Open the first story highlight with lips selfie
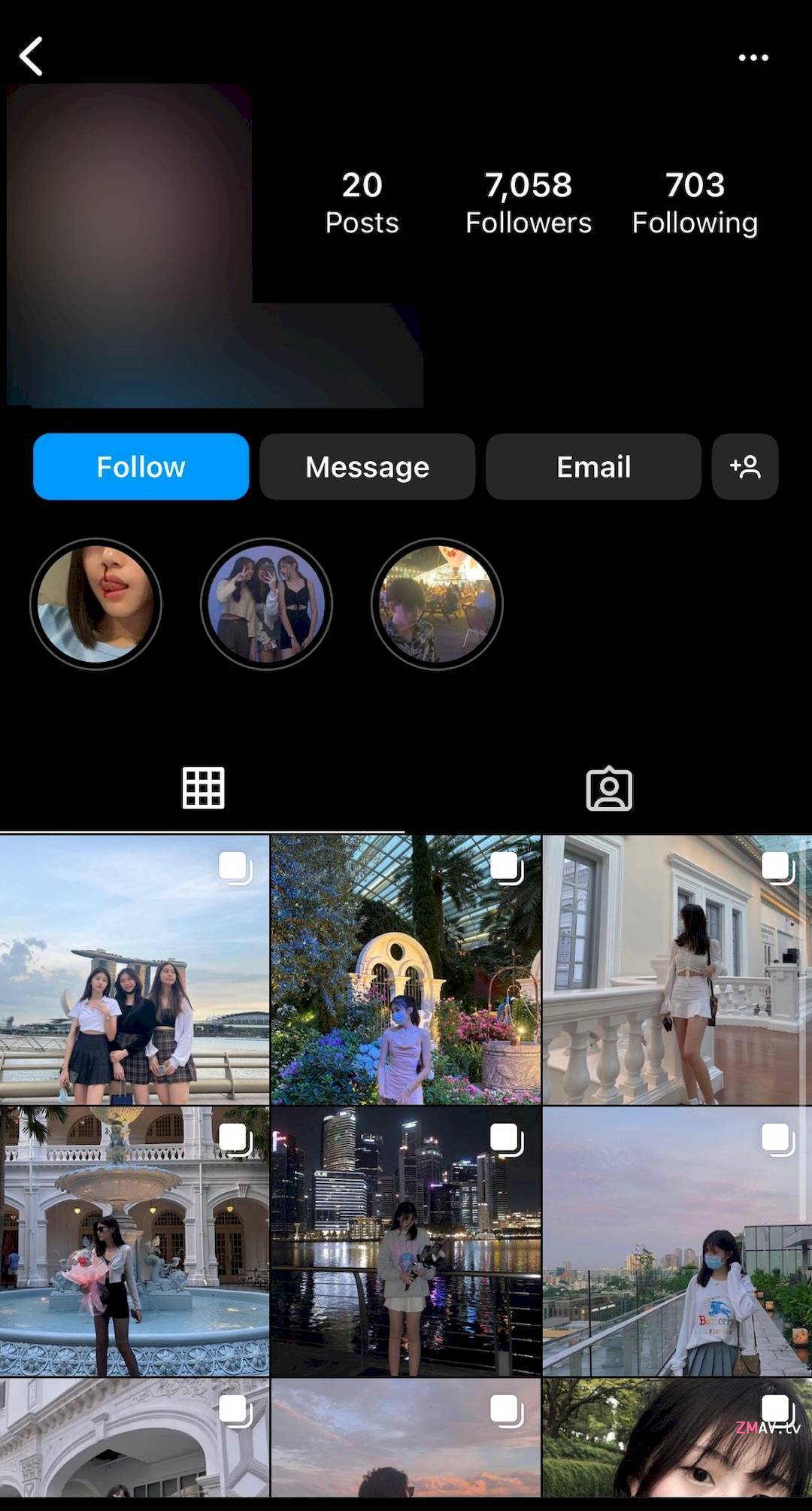This screenshot has height=1511, width=812. (95, 604)
